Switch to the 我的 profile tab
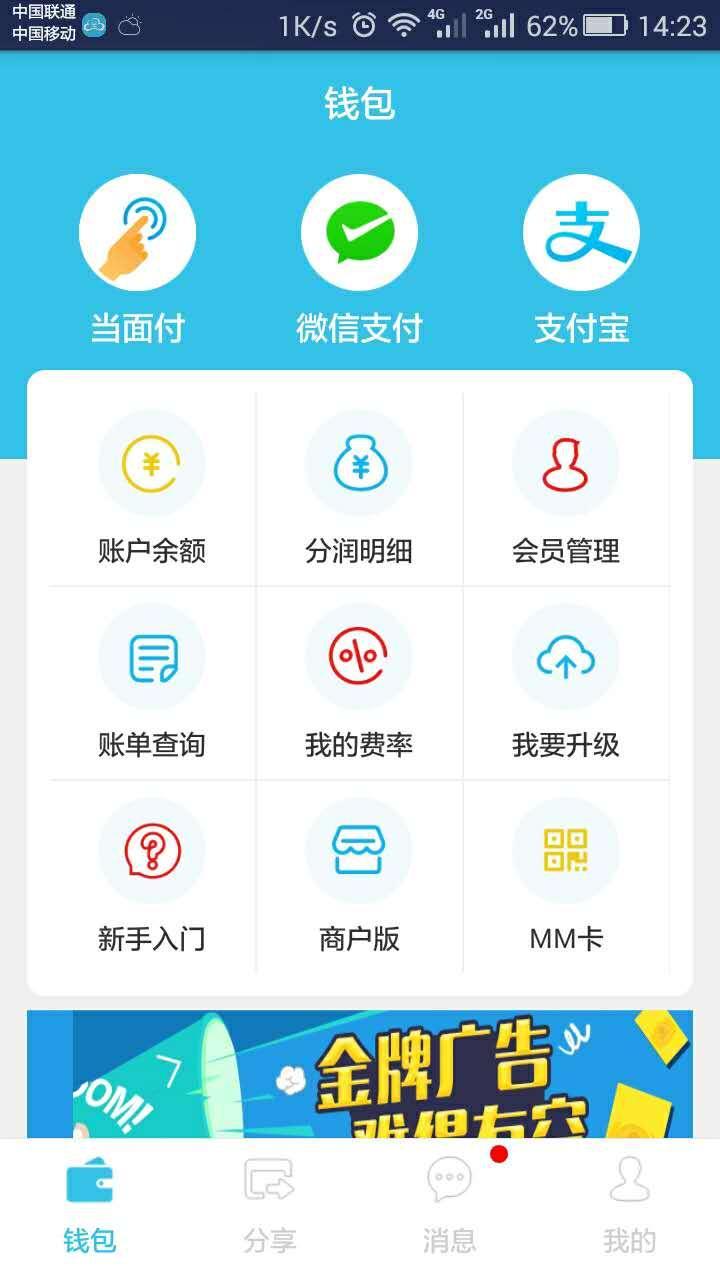The image size is (720, 1280). [630, 1207]
